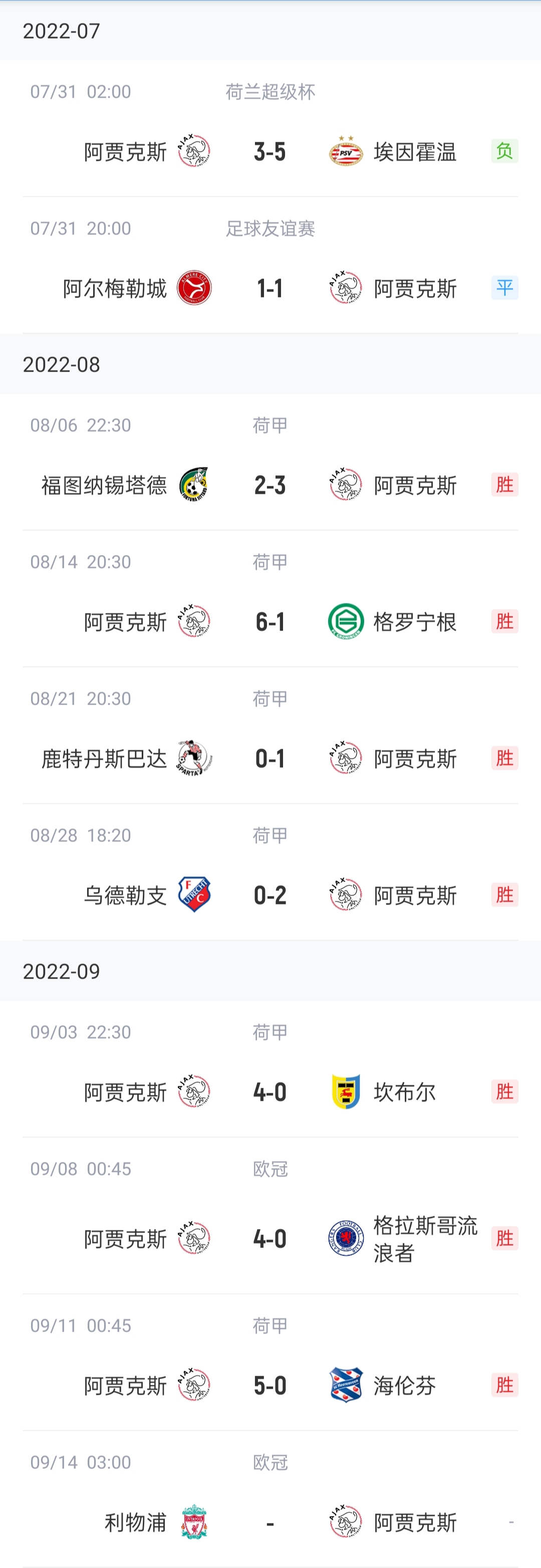The height and width of the screenshot is (1568, 541).
Task: Open Utrecht vs Ajax 0-2 match
Action: tap(270, 895)
